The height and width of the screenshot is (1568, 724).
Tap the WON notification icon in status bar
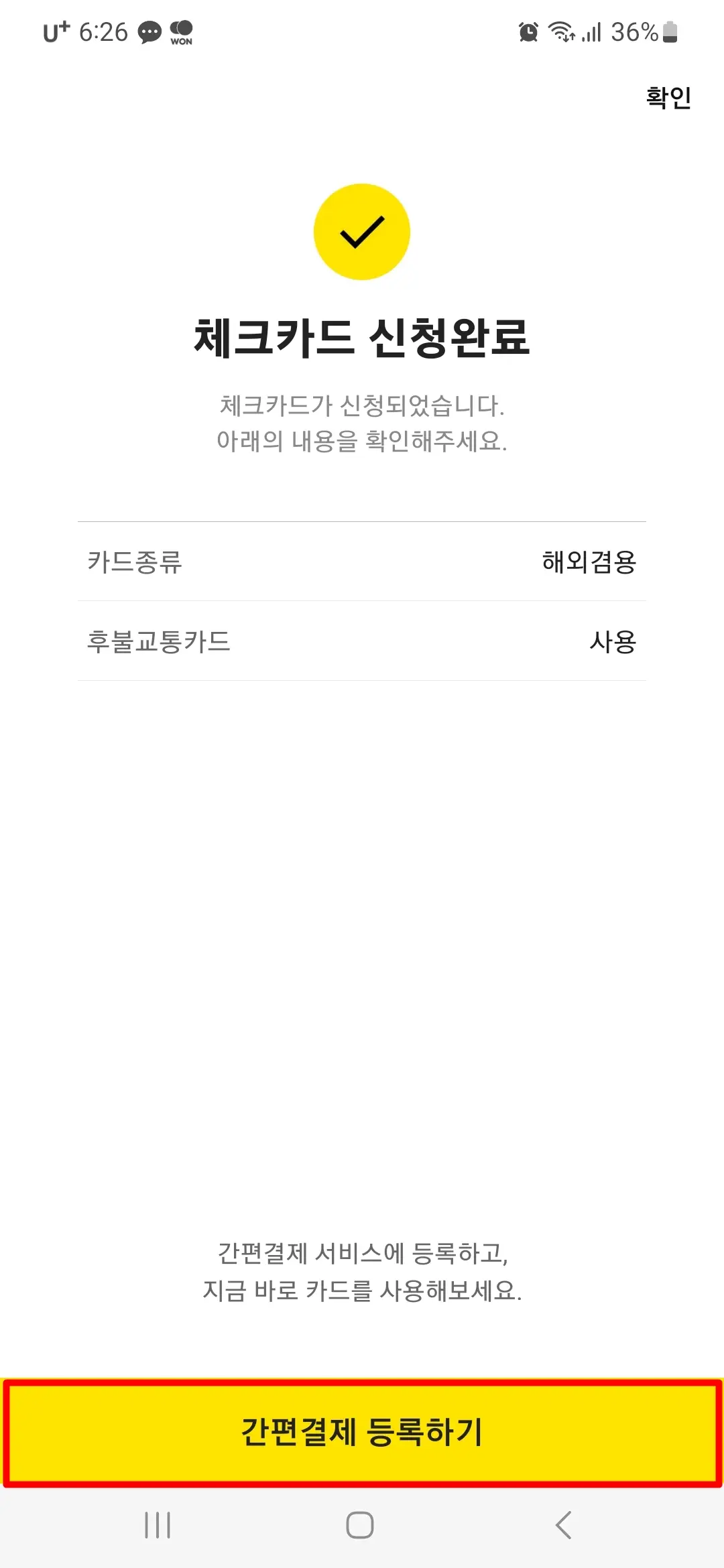pos(181,30)
